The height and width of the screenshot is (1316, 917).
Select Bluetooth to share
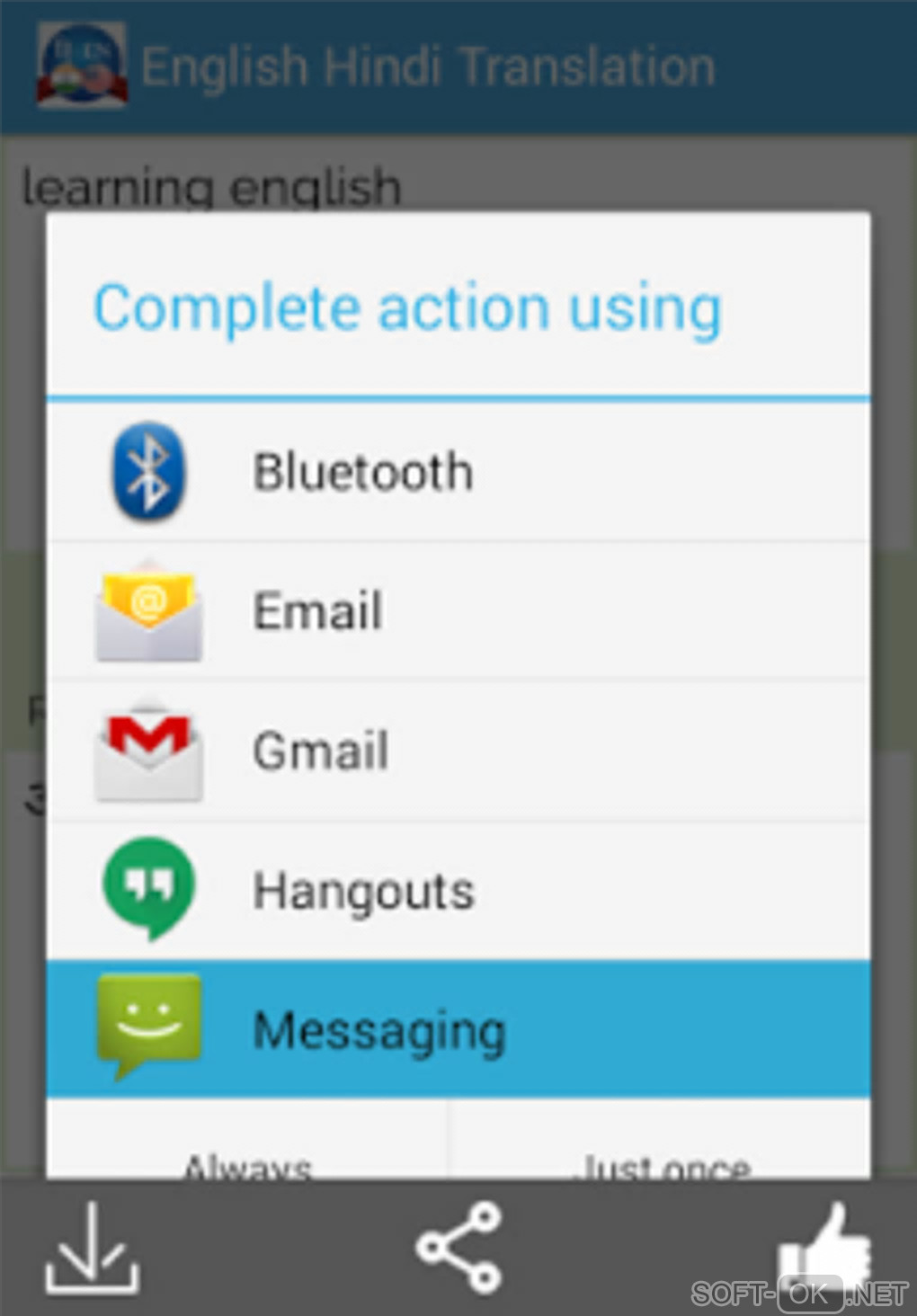(458, 471)
